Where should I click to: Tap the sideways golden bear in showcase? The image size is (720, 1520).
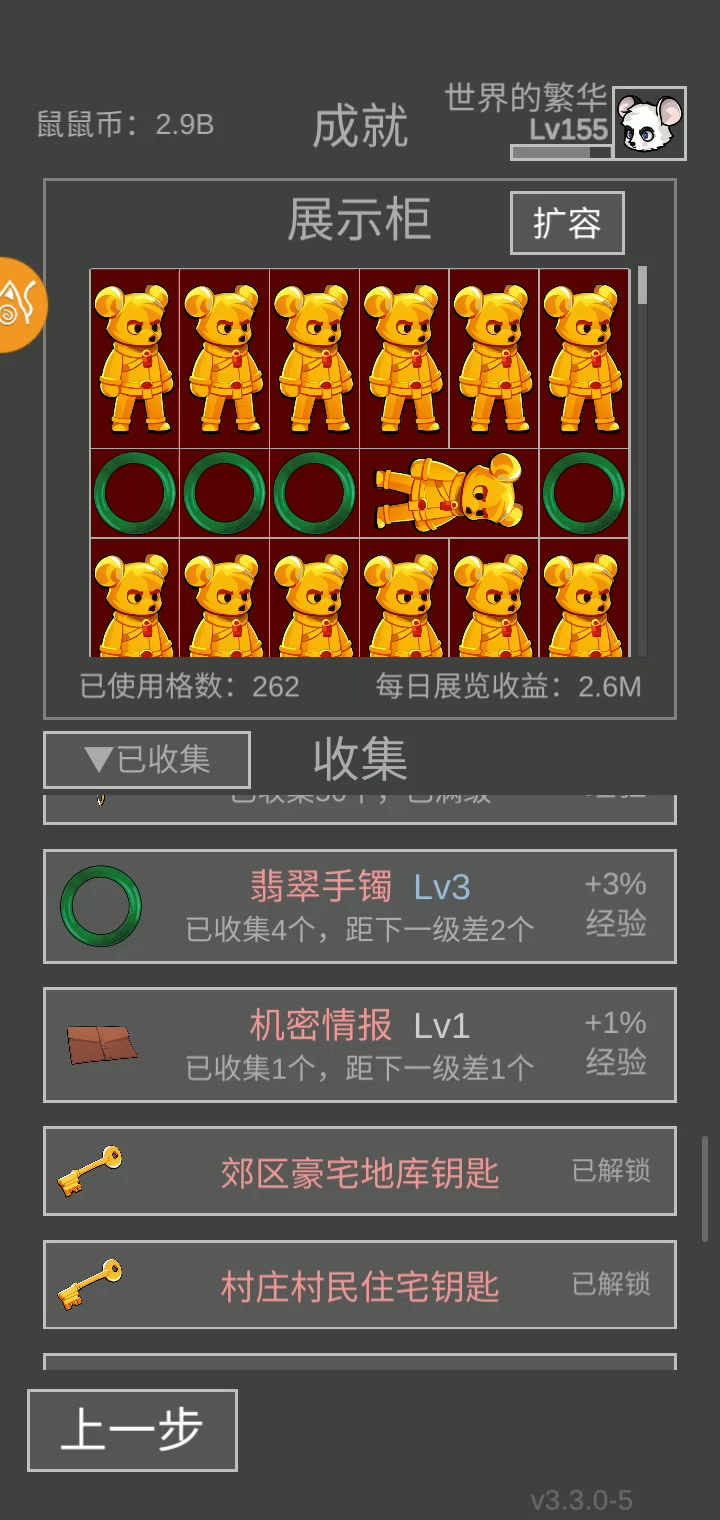tap(449, 493)
